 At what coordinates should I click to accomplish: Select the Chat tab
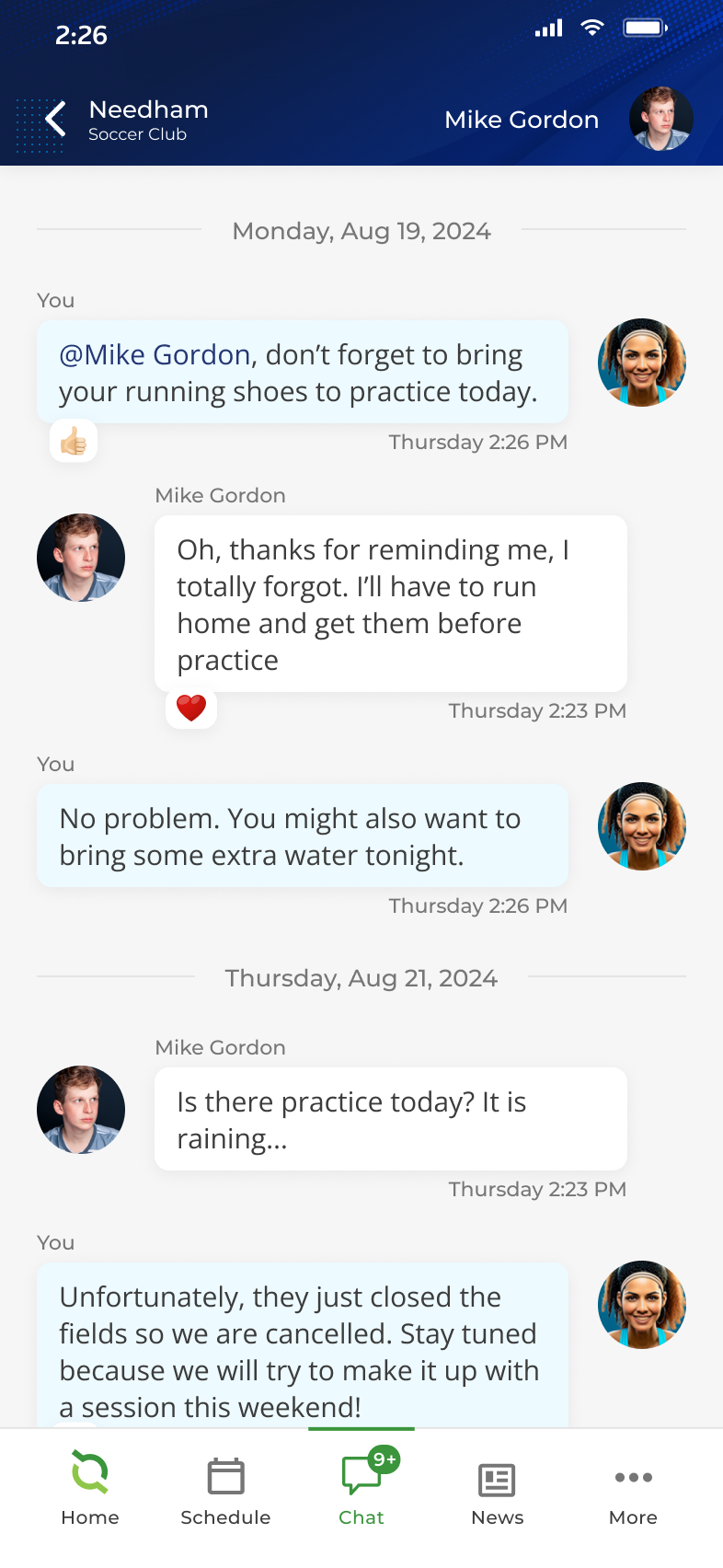tap(361, 1490)
